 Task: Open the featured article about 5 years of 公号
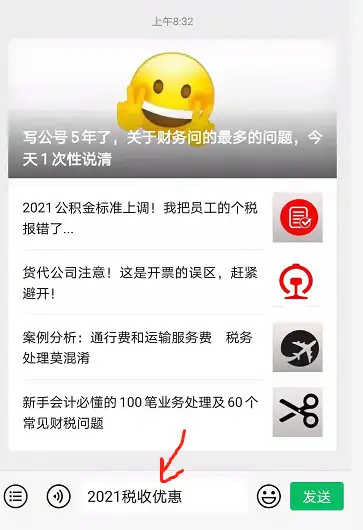[172, 108]
